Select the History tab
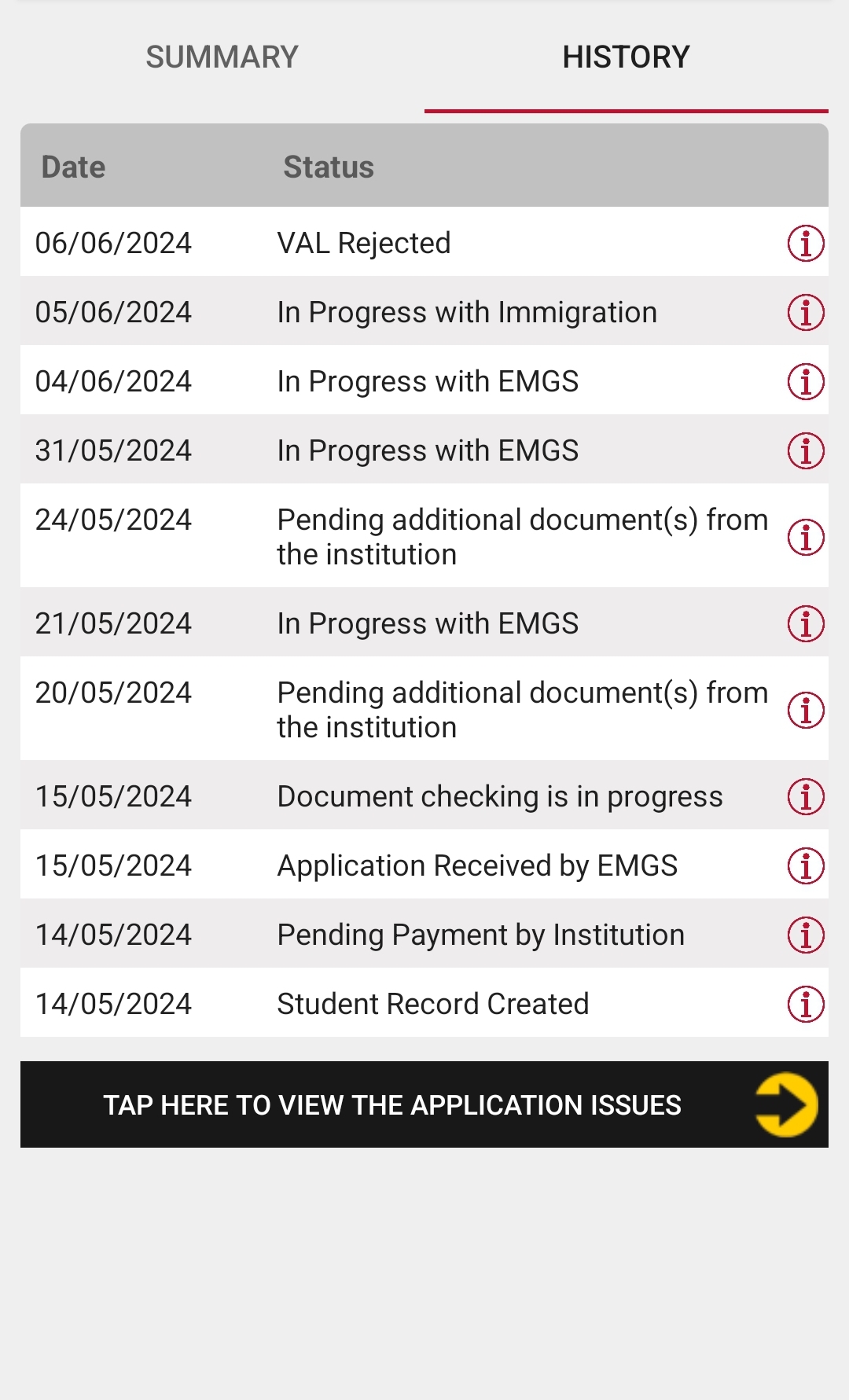This screenshot has height=1400, width=849. click(x=626, y=57)
